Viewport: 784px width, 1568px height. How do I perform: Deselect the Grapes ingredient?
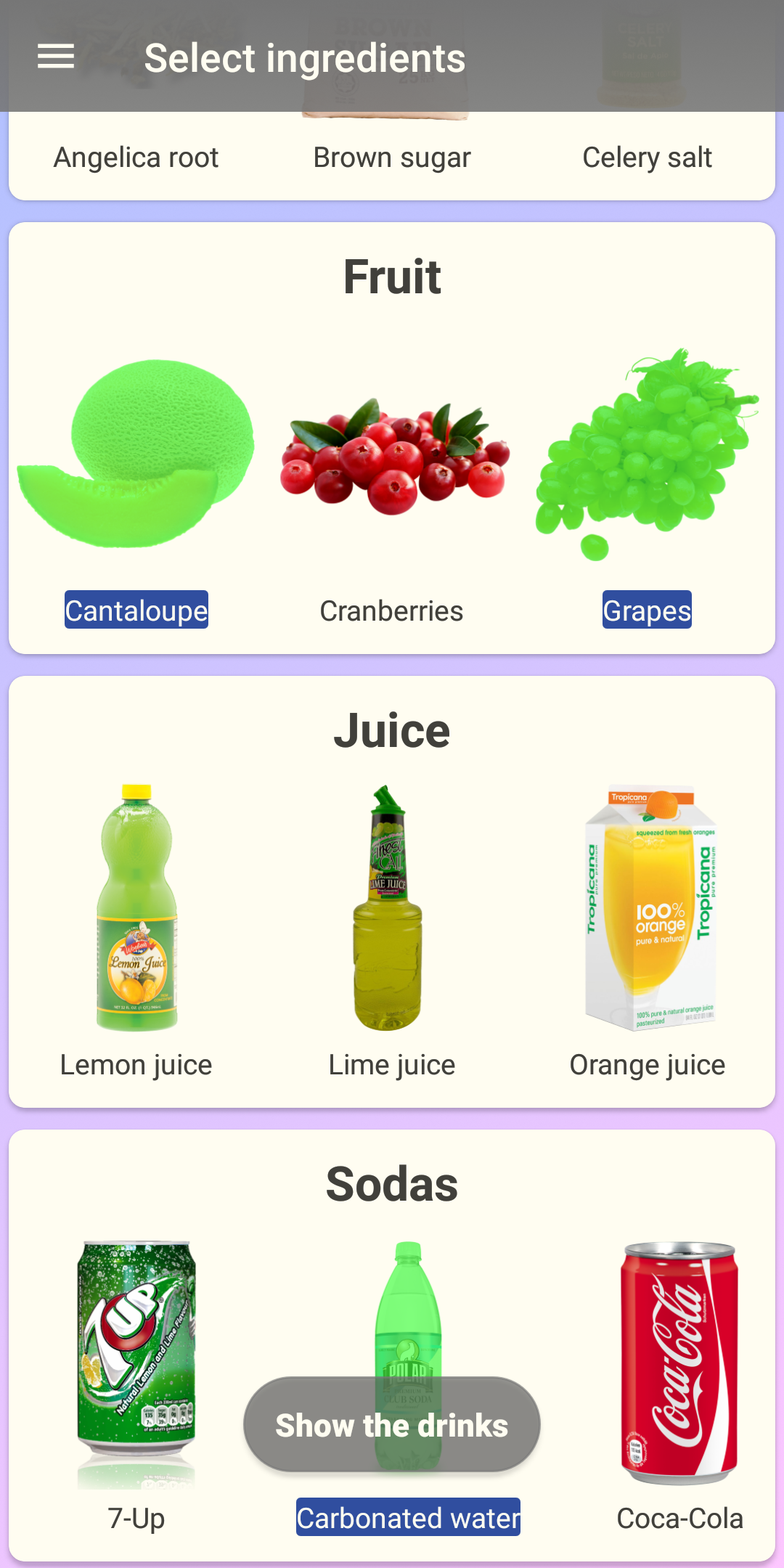coord(646,611)
